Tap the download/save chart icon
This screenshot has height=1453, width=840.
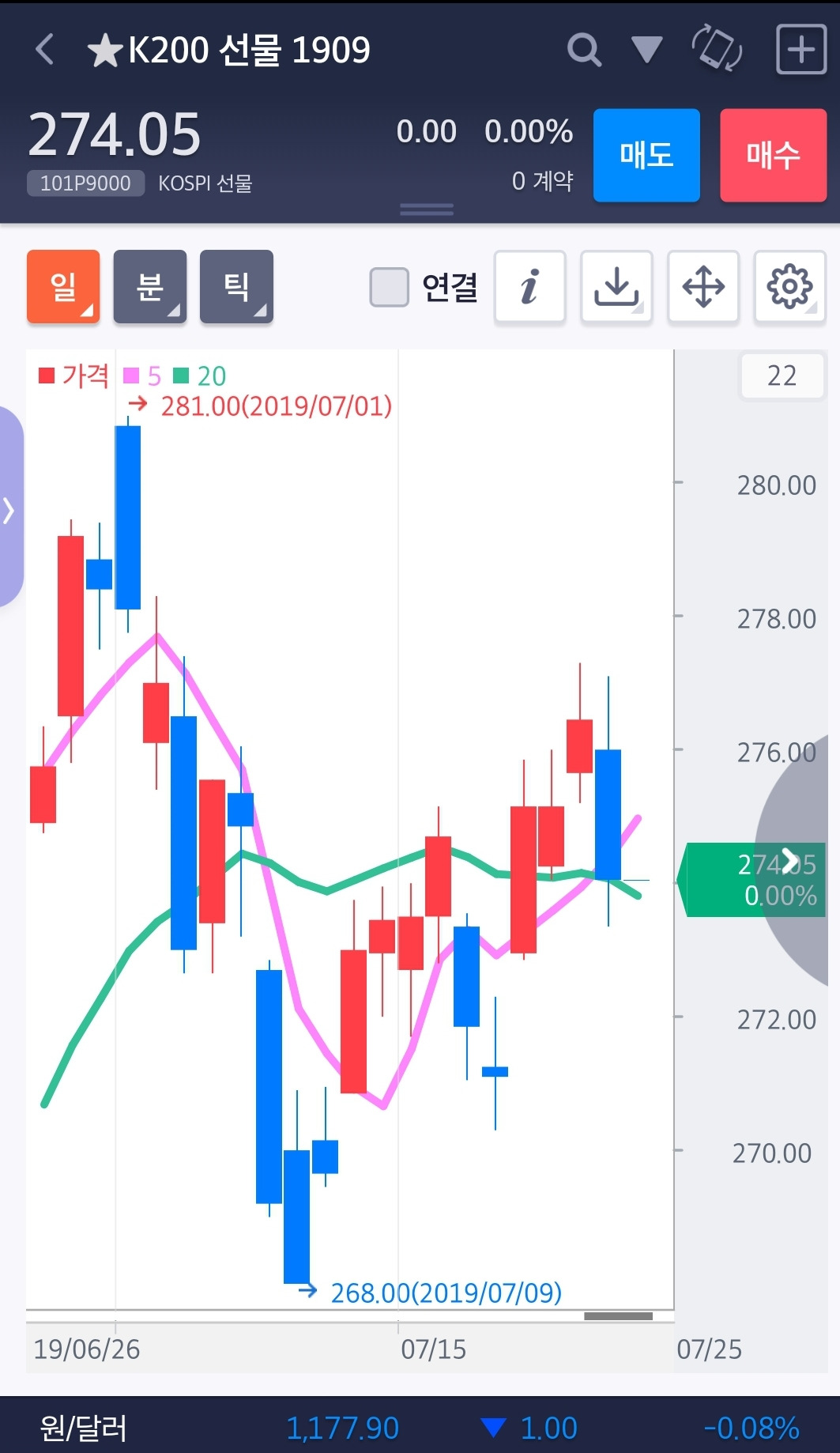[x=616, y=287]
